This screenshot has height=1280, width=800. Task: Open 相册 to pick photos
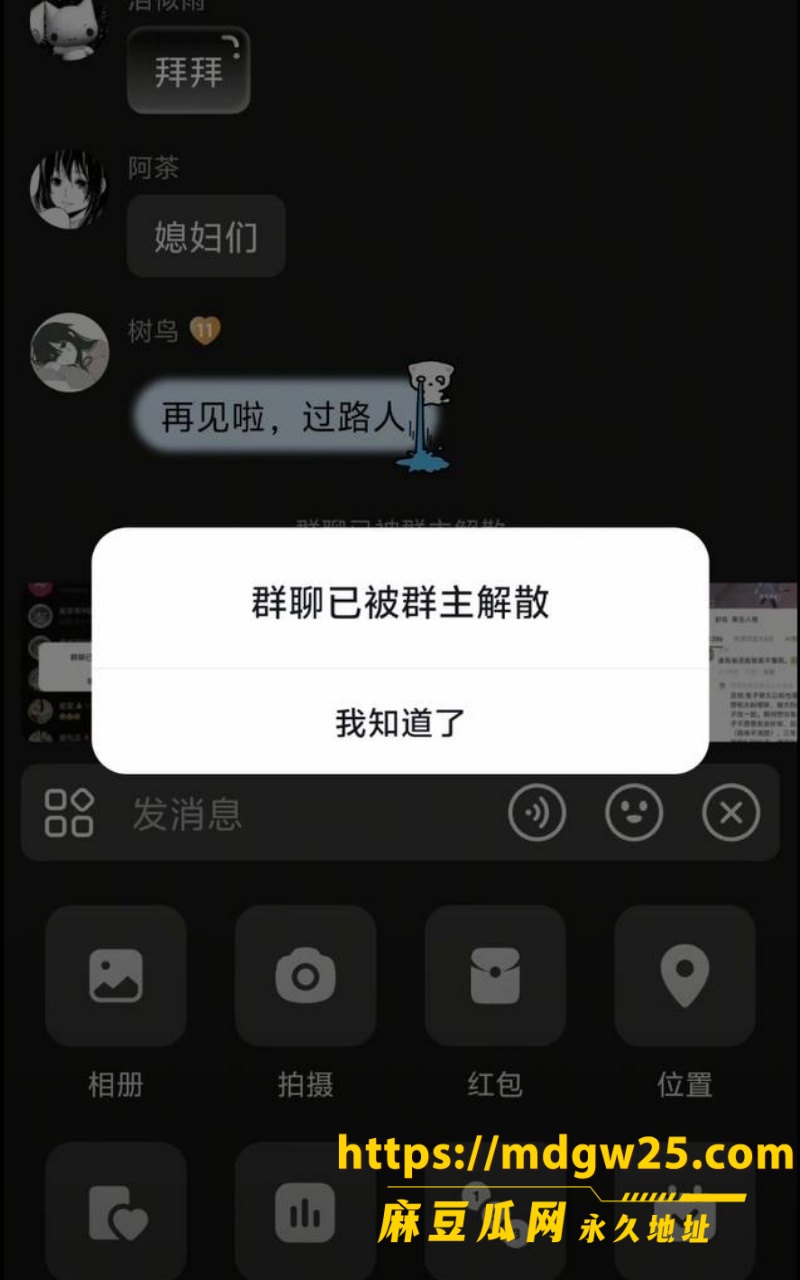(x=116, y=976)
